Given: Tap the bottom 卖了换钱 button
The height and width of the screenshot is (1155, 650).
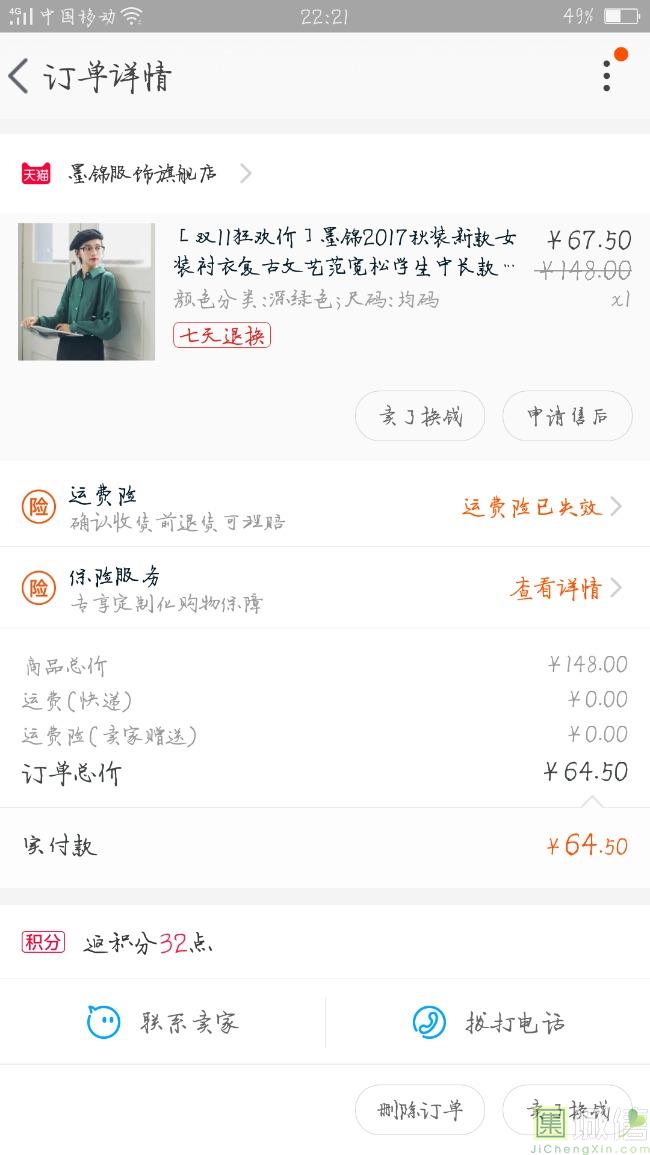Looking at the screenshot, I should pos(567,1110).
